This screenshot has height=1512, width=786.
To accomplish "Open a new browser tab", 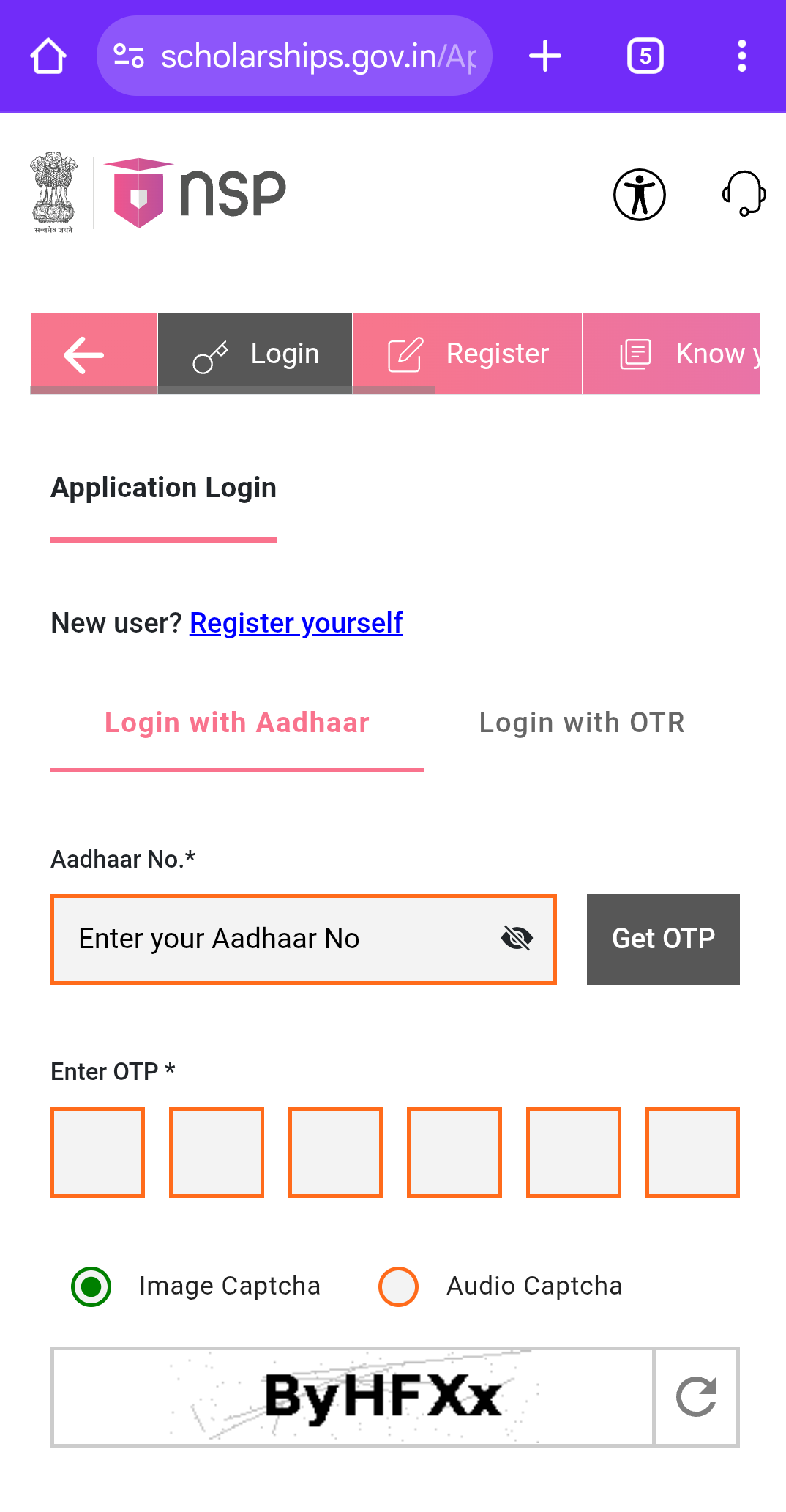I will pos(545,56).
